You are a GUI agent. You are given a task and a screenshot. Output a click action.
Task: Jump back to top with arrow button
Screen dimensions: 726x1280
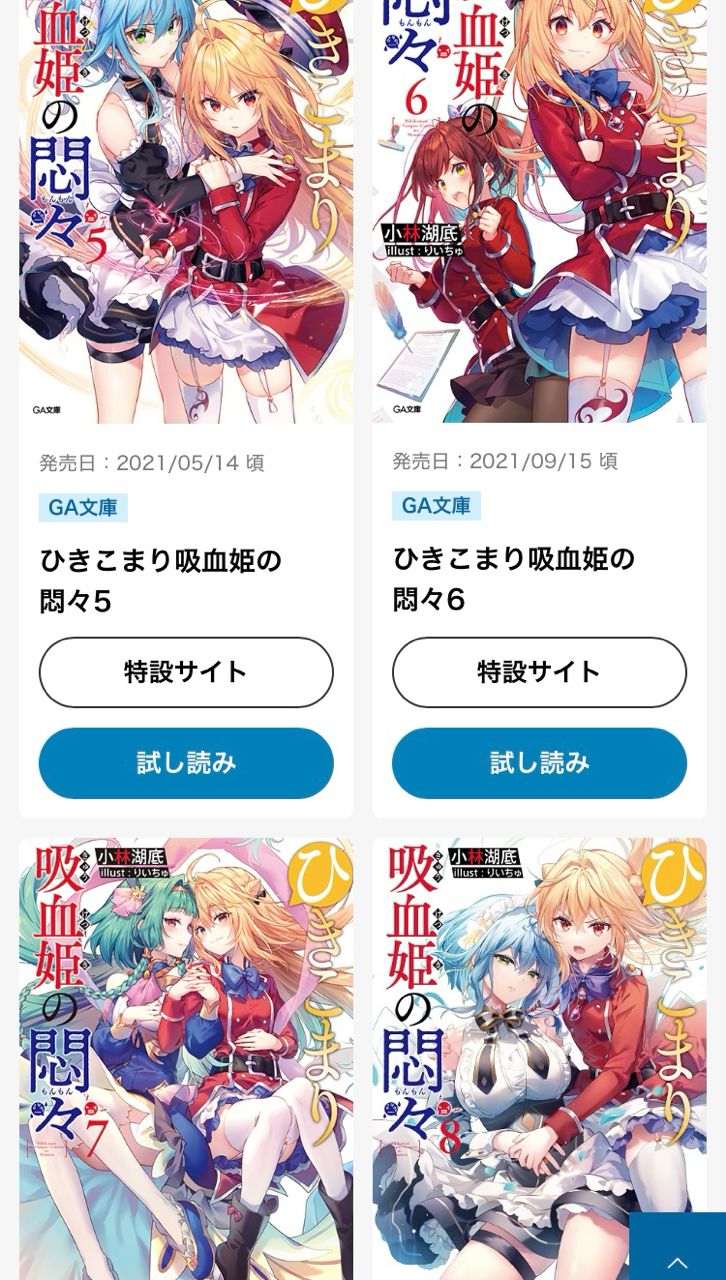pyautogui.click(x=677, y=1248)
